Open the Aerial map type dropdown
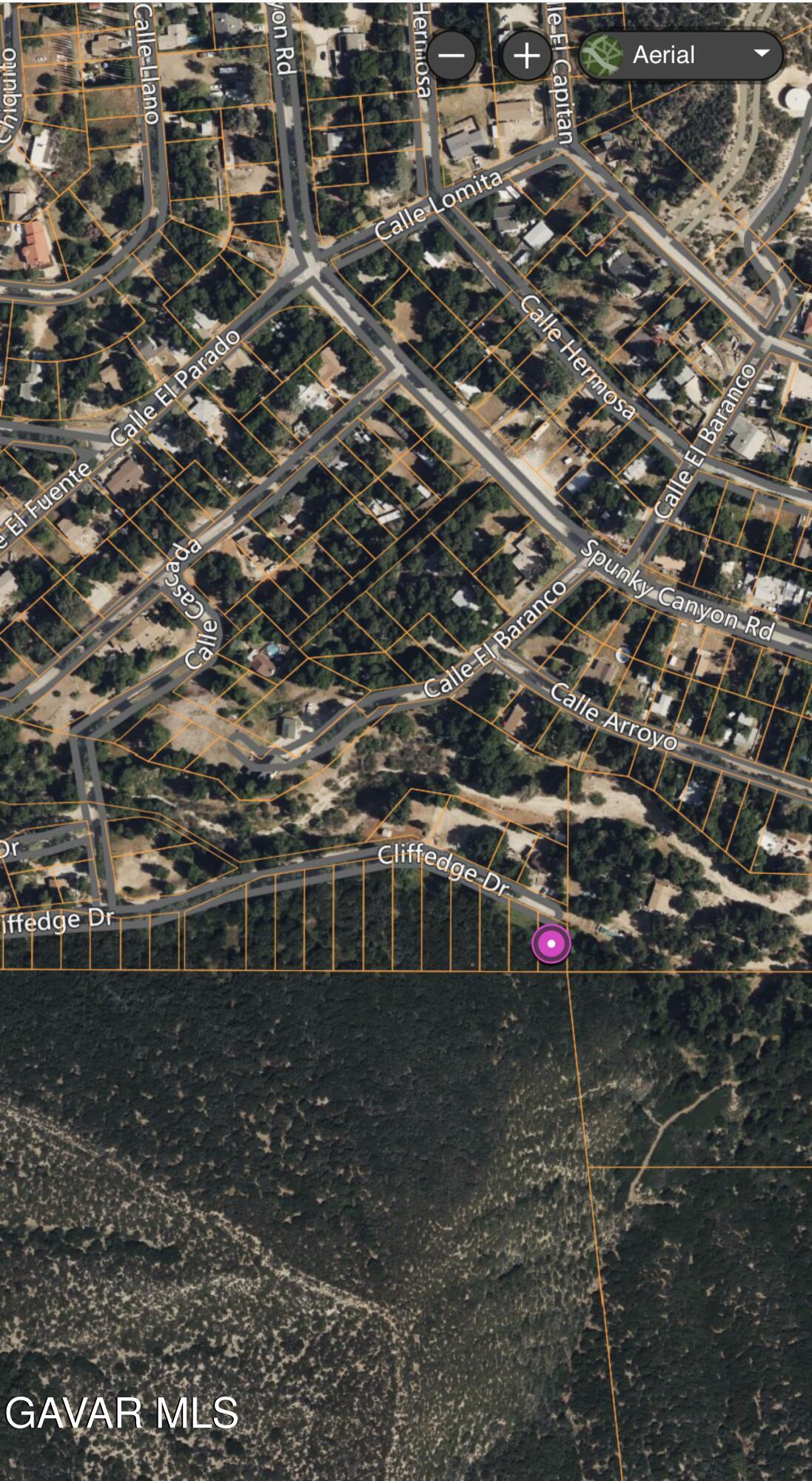Screen dimensions: 812x1481 [x=680, y=56]
